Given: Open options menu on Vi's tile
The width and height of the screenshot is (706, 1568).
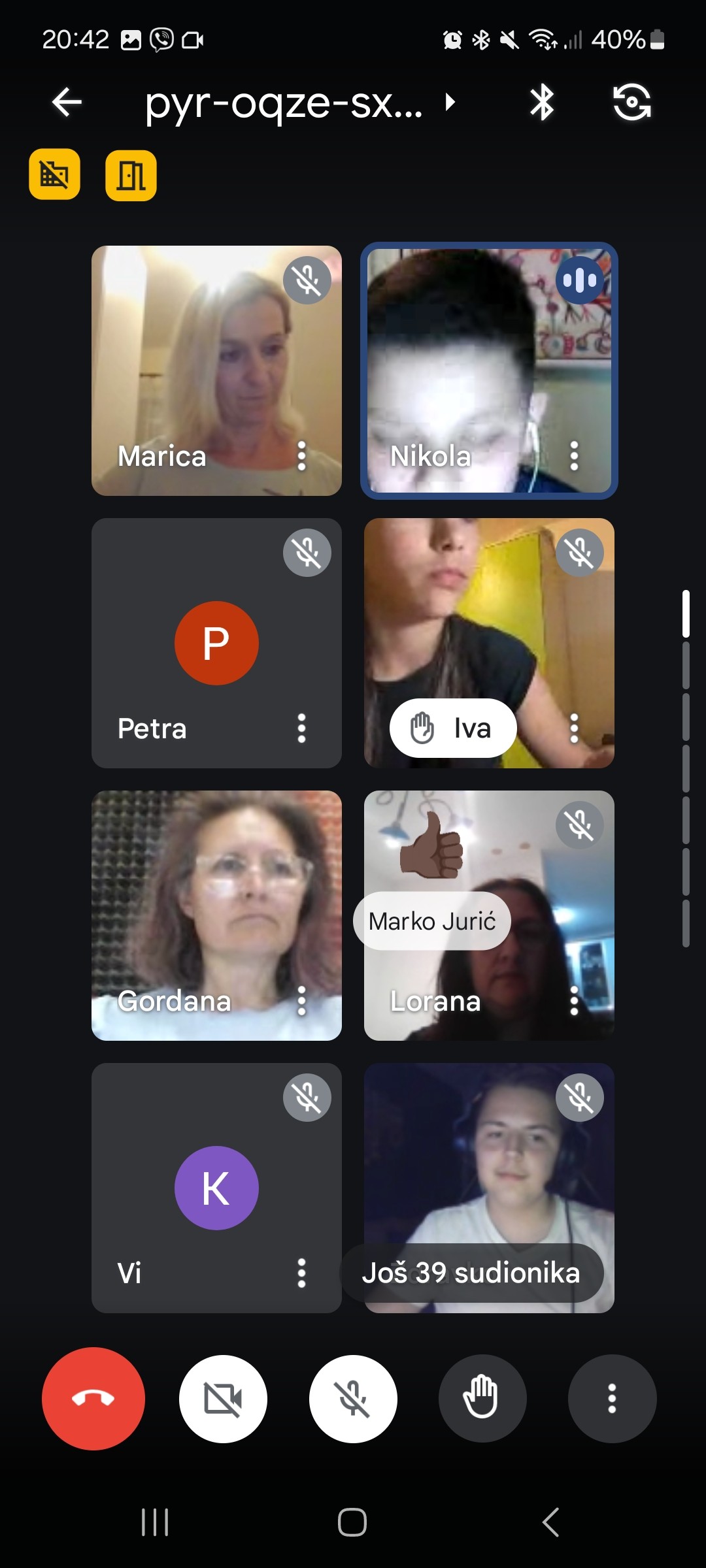Looking at the screenshot, I should pos(301,1273).
